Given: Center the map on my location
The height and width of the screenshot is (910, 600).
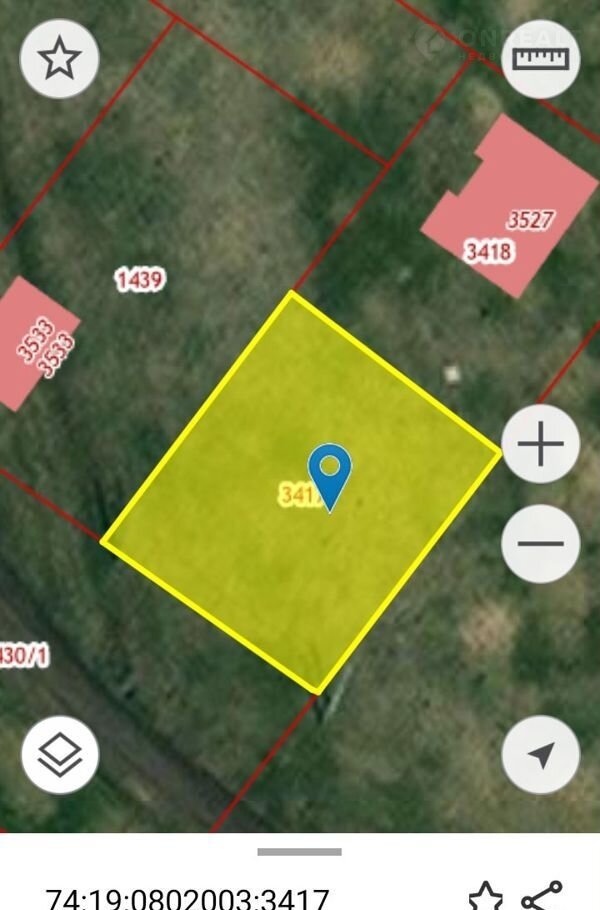Looking at the screenshot, I should point(541,755).
